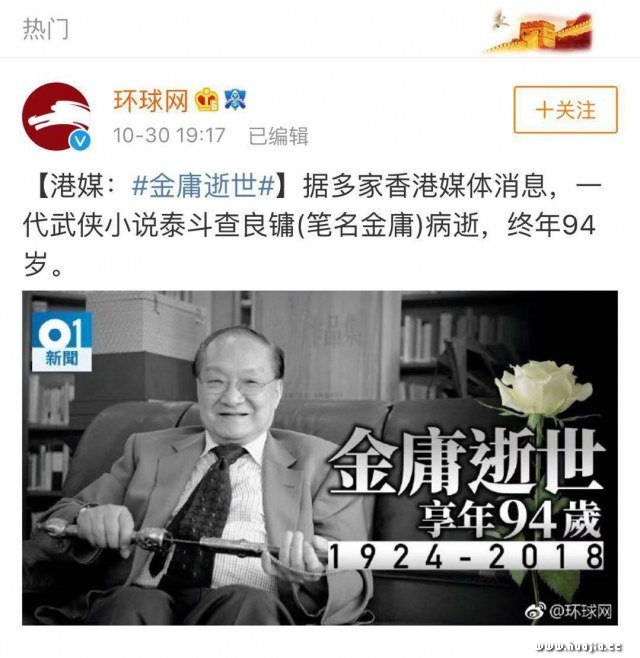
Task: Follow 环球网 with the 关注 button
Action: [566, 110]
